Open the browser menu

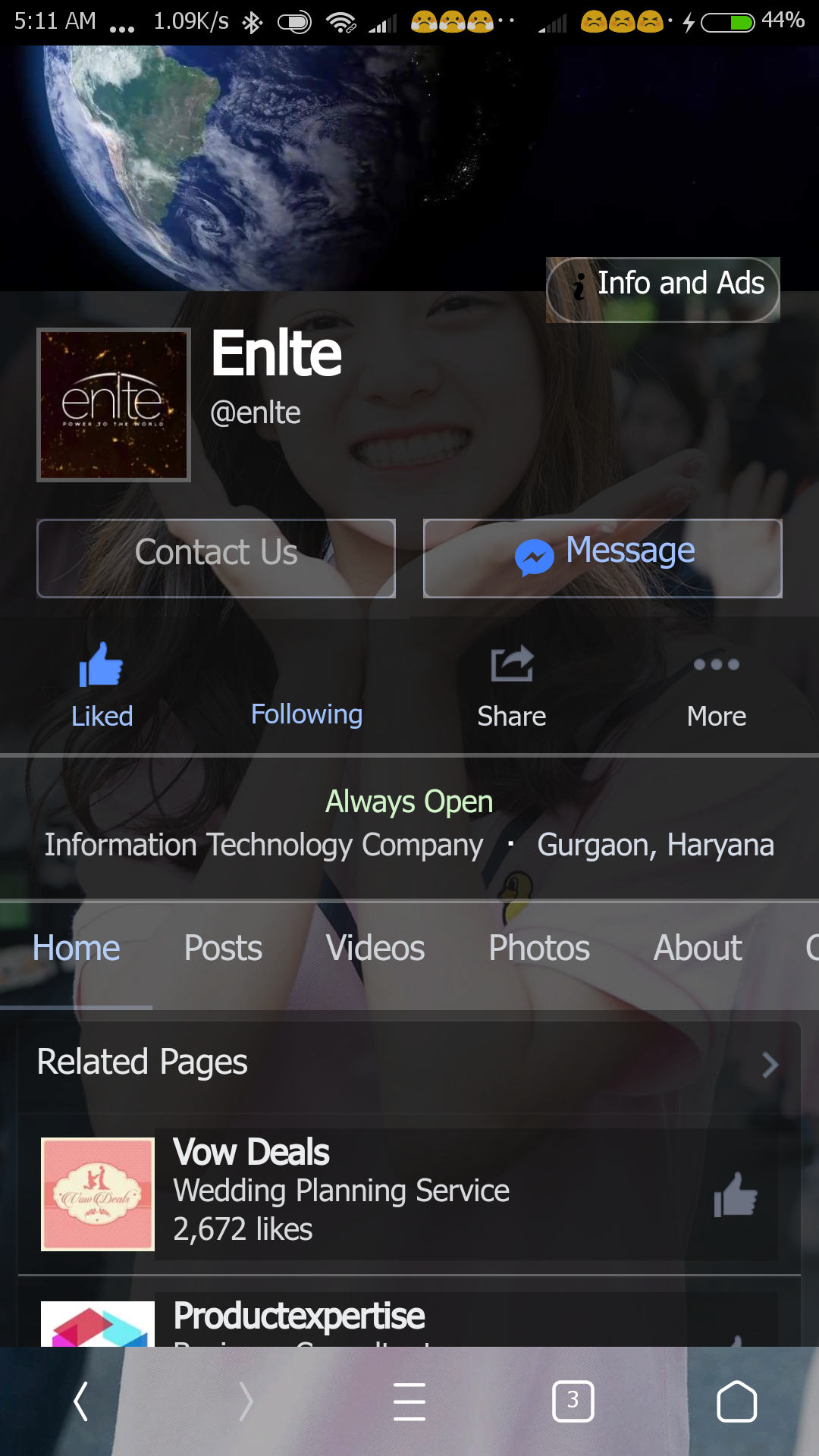pyautogui.click(x=409, y=1401)
